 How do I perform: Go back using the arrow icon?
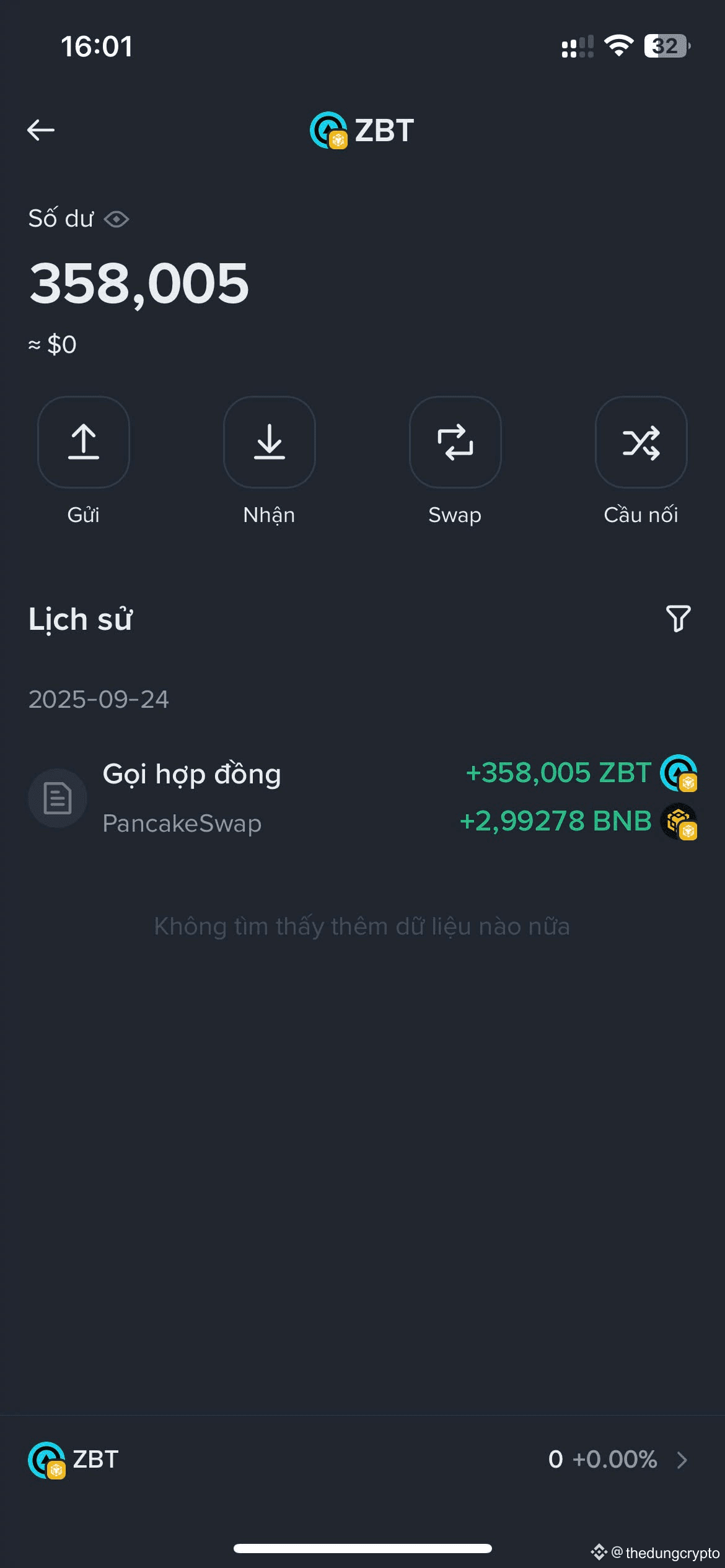[41, 130]
